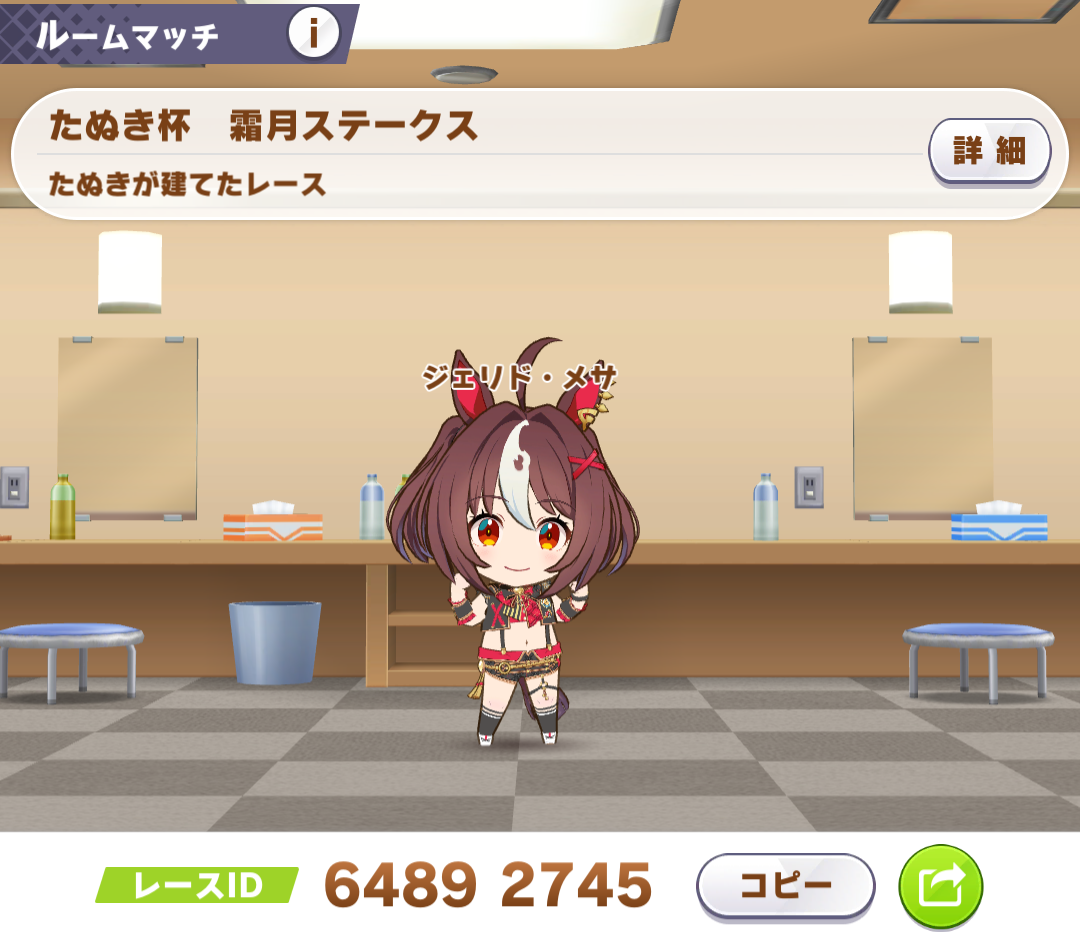This screenshot has height=939, width=1080.
Task: Open the room match info icon
Action: 313,35
